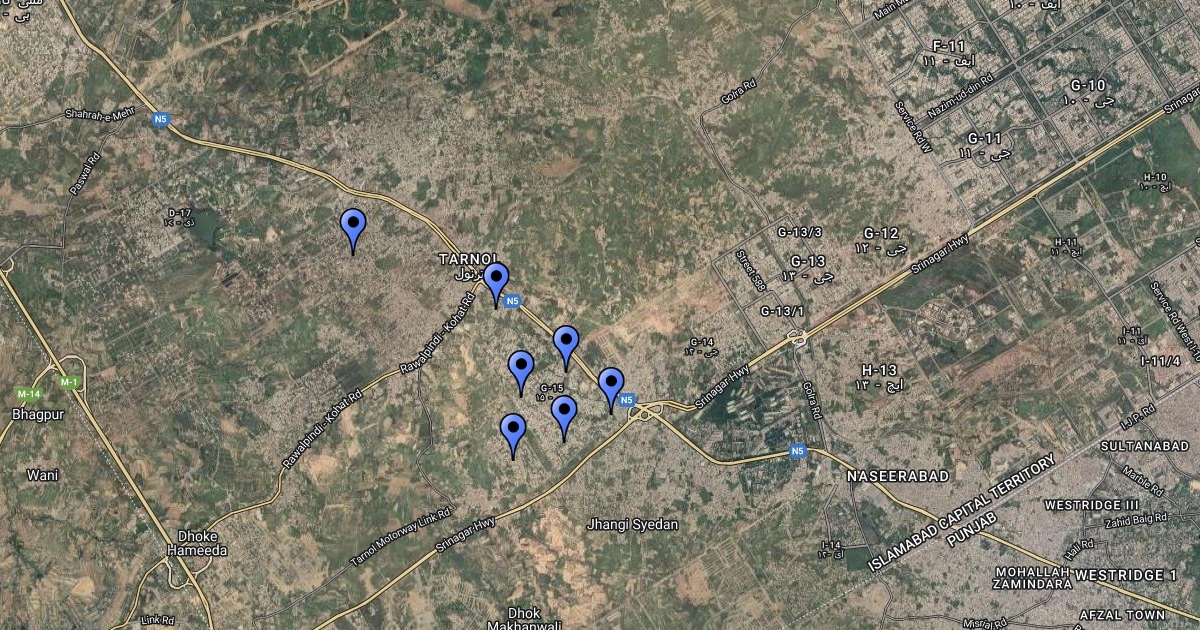Image resolution: width=1200 pixels, height=630 pixels.
Task: Open the pin just left of the G-15 label
Action: click(x=521, y=373)
